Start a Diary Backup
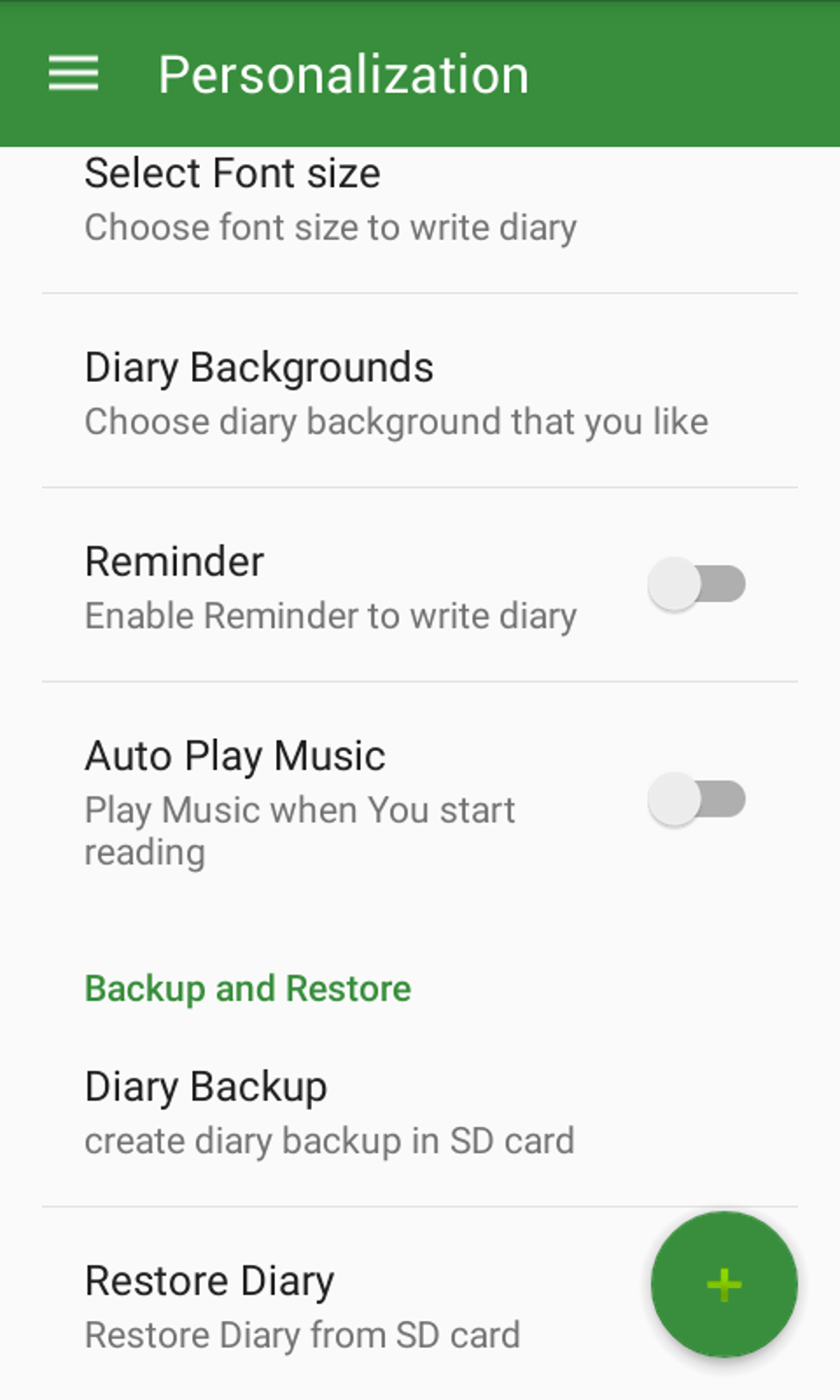Viewport: 840px width, 1400px height. (x=205, y=1086)
